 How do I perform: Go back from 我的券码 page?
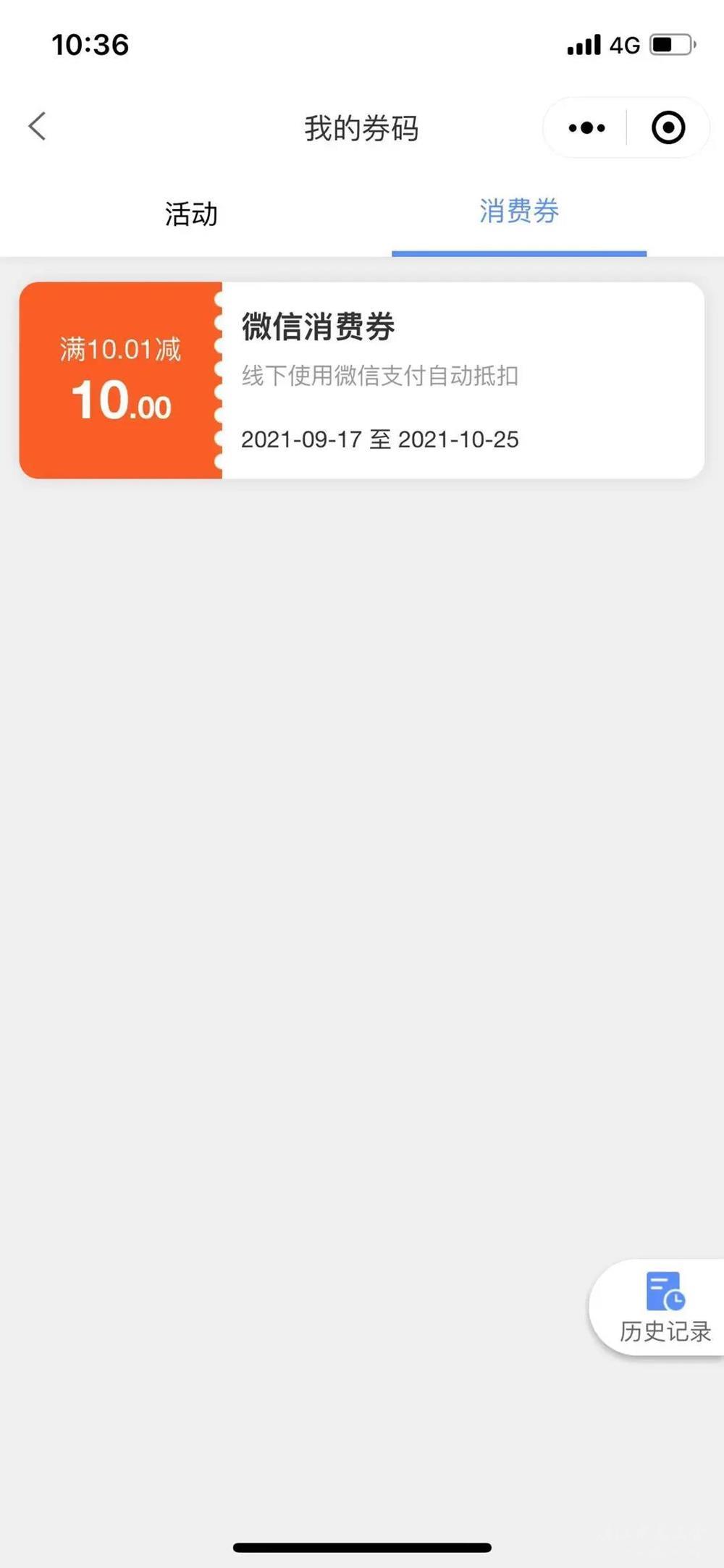38,127
